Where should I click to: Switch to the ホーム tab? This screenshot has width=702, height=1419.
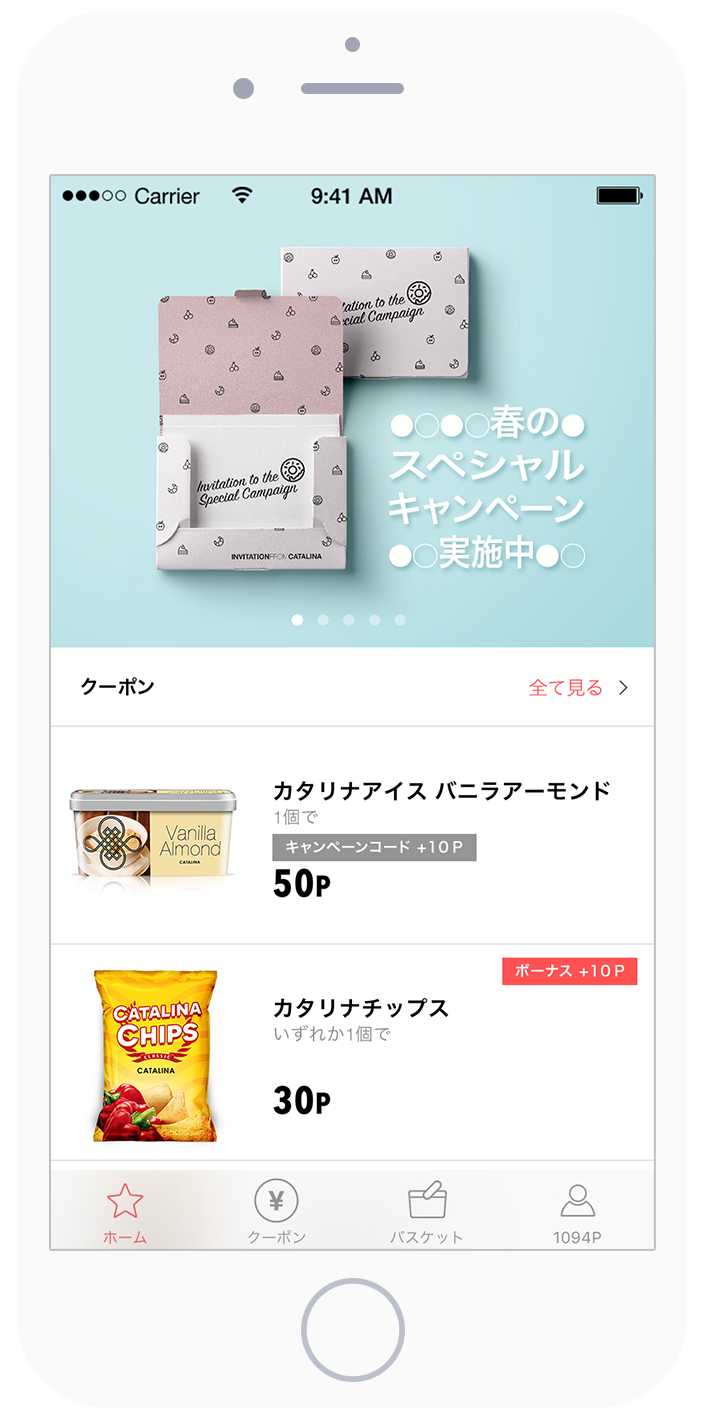(x=125, y=1213)
